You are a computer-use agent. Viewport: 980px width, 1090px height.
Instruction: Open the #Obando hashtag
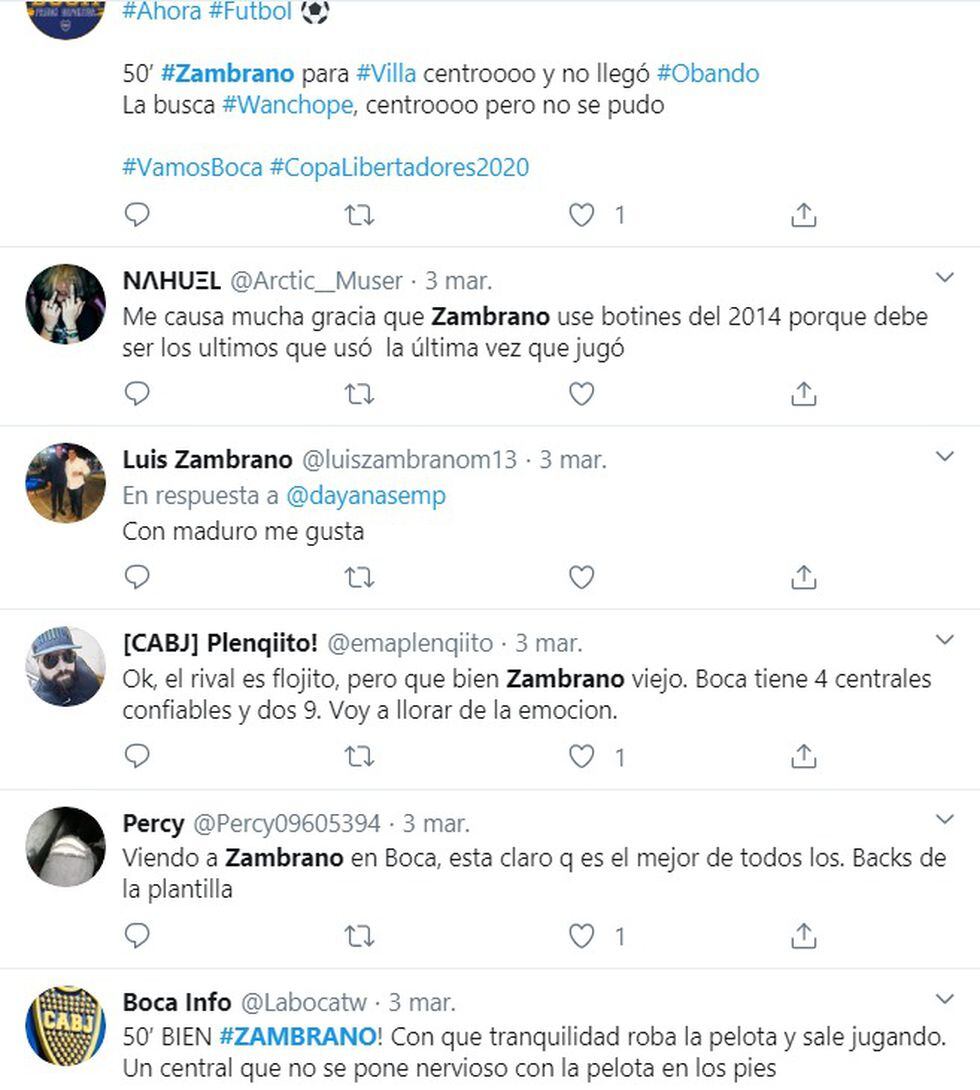tap(708, 73)
